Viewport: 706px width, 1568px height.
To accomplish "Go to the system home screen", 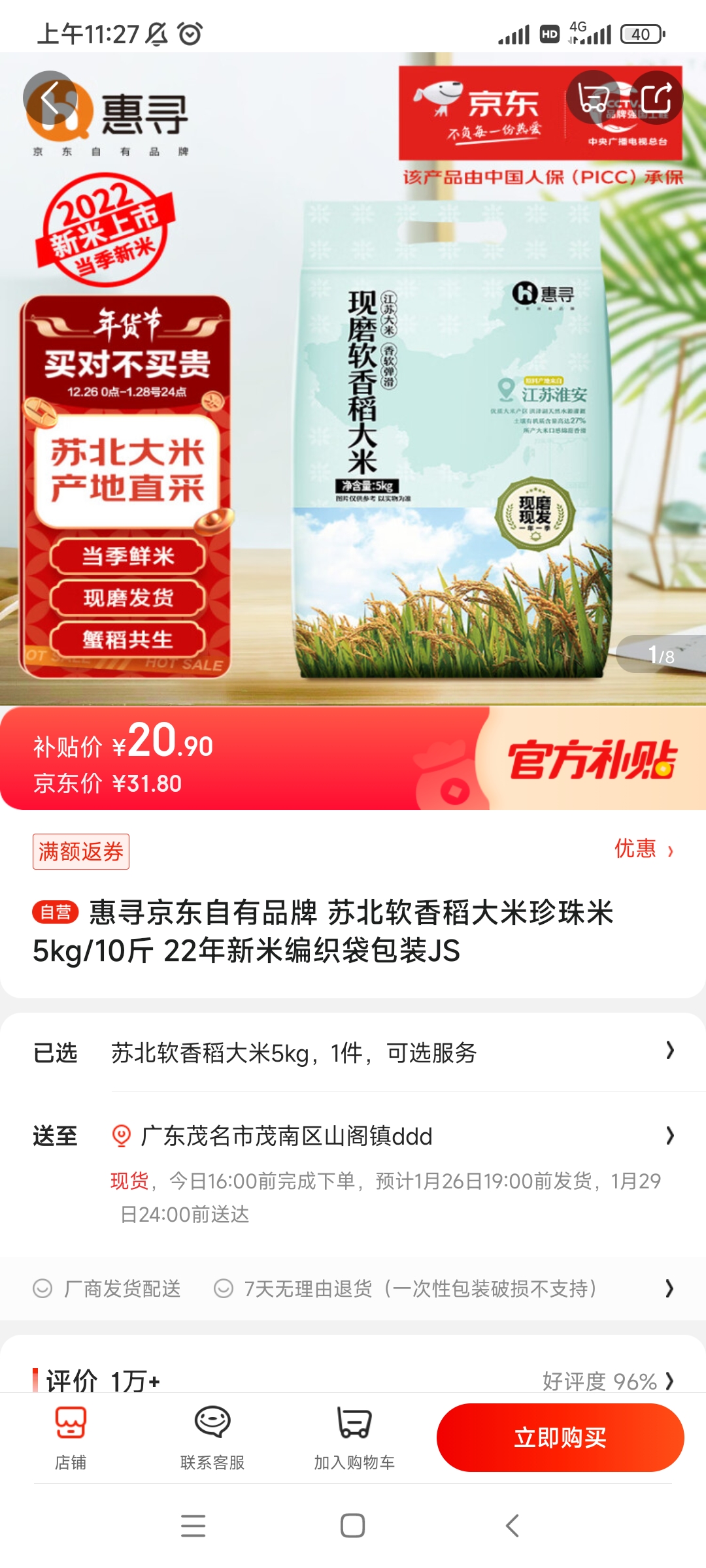I will click(x=353, y=1526).
